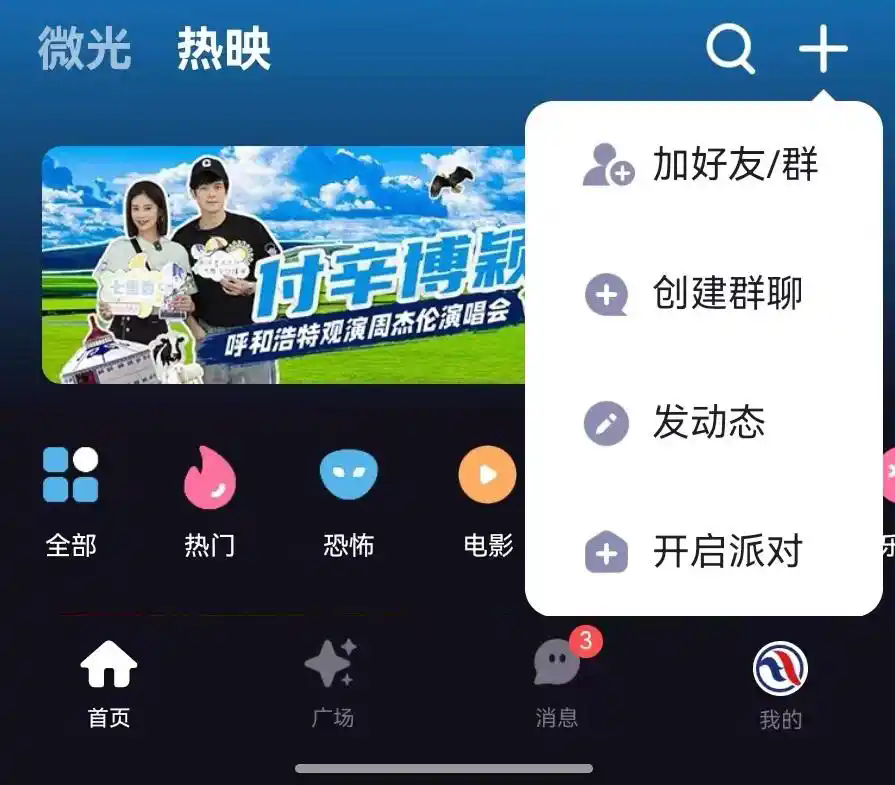Open the search magnifier icon
The height and width of the screenshot is (785, 895).
click(x=730, y=49)
